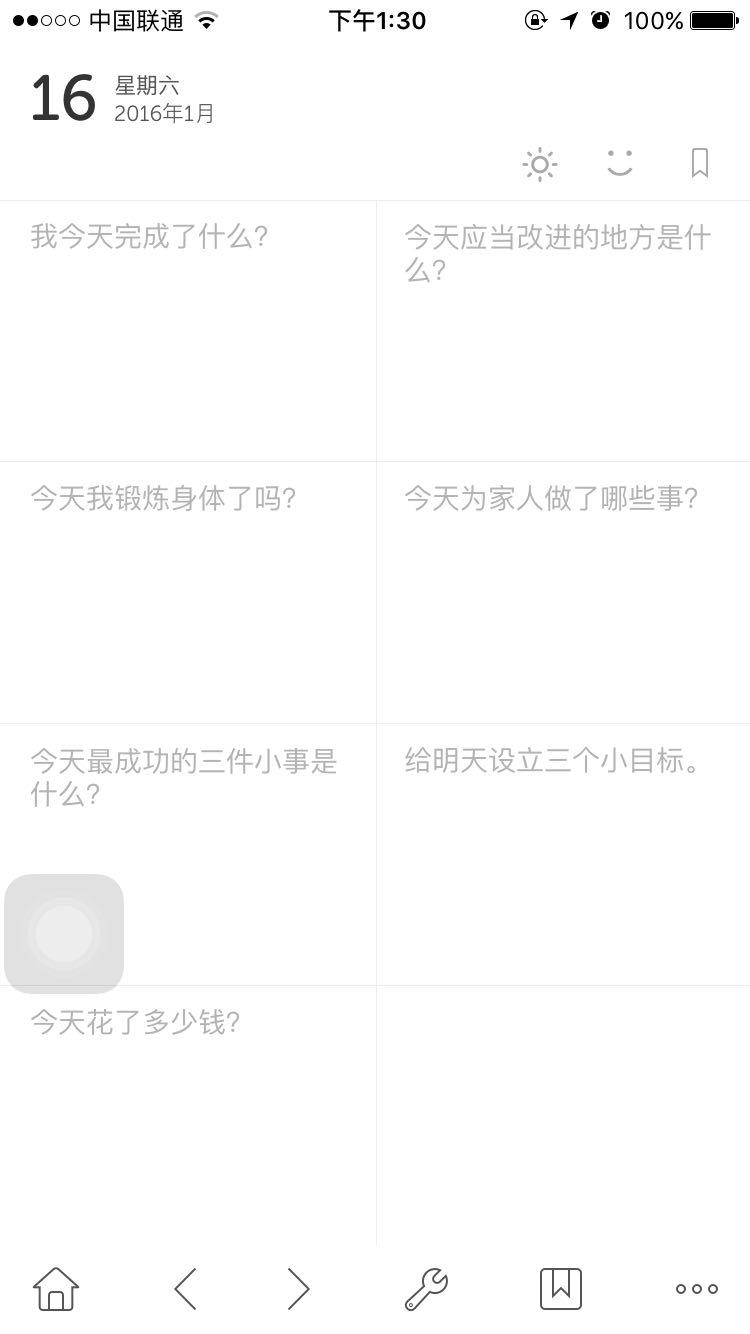Go to the home screen of the diary
Viewport: 750px width, 1334px height.
click(56, 1289)
